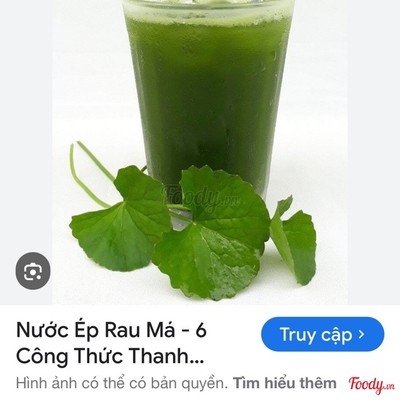Tap the Truy cập button

pyautogui.click(x=323, y=334)
